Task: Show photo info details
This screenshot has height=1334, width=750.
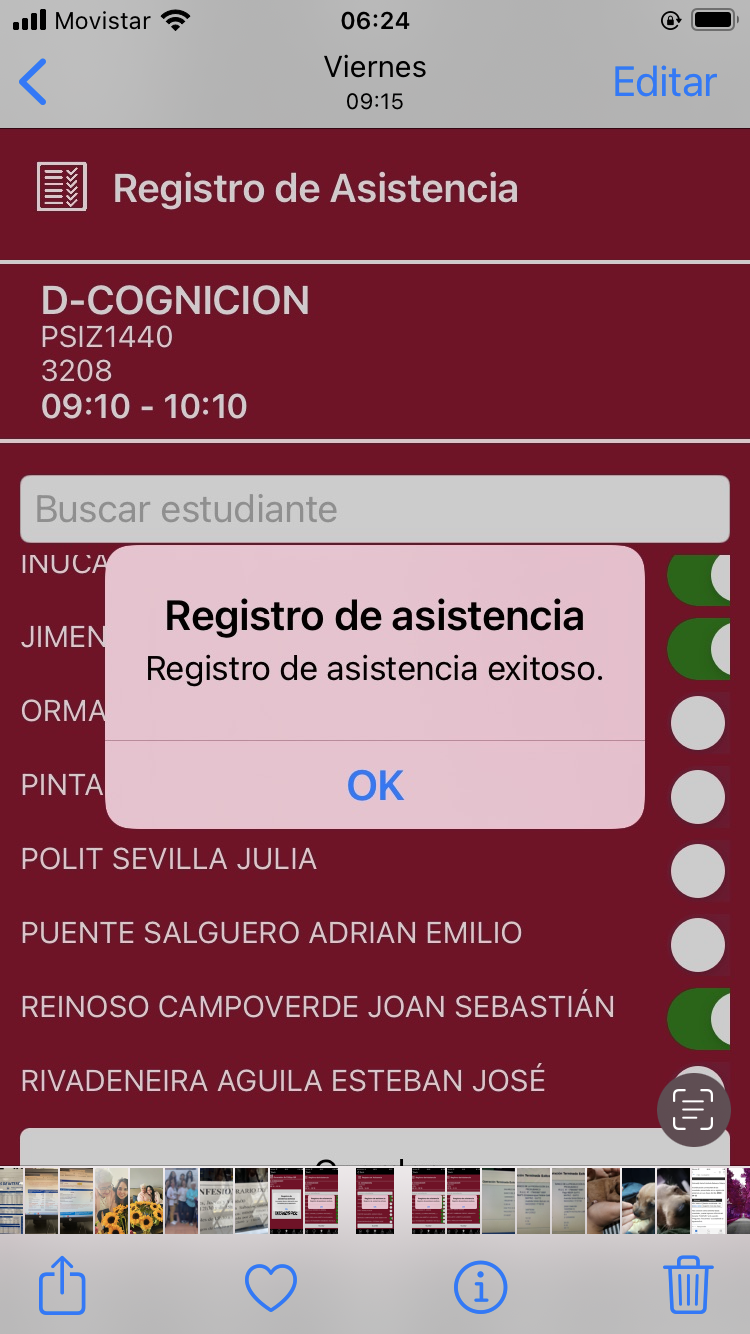Action: pos(479,1287)
